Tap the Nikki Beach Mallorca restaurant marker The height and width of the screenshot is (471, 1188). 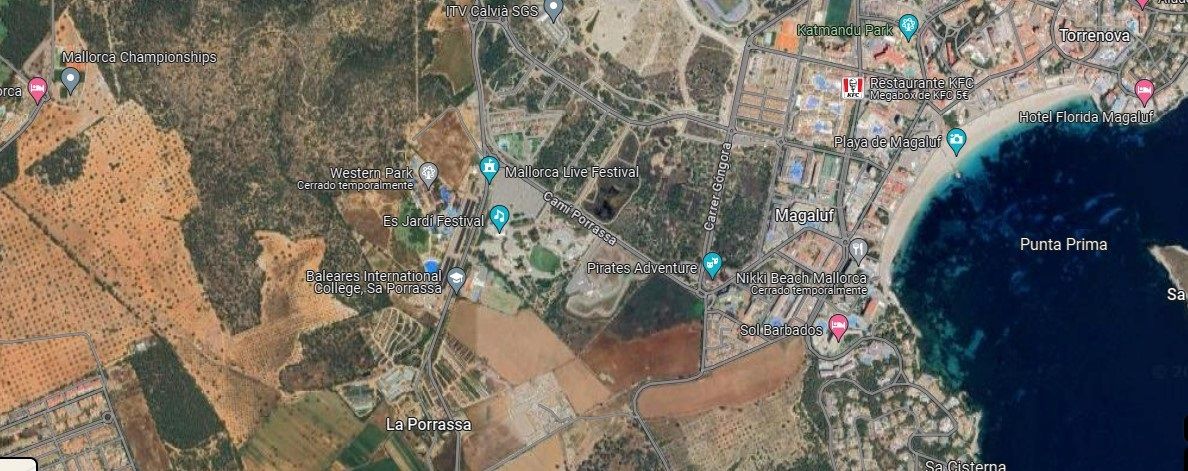pos(858,249)
